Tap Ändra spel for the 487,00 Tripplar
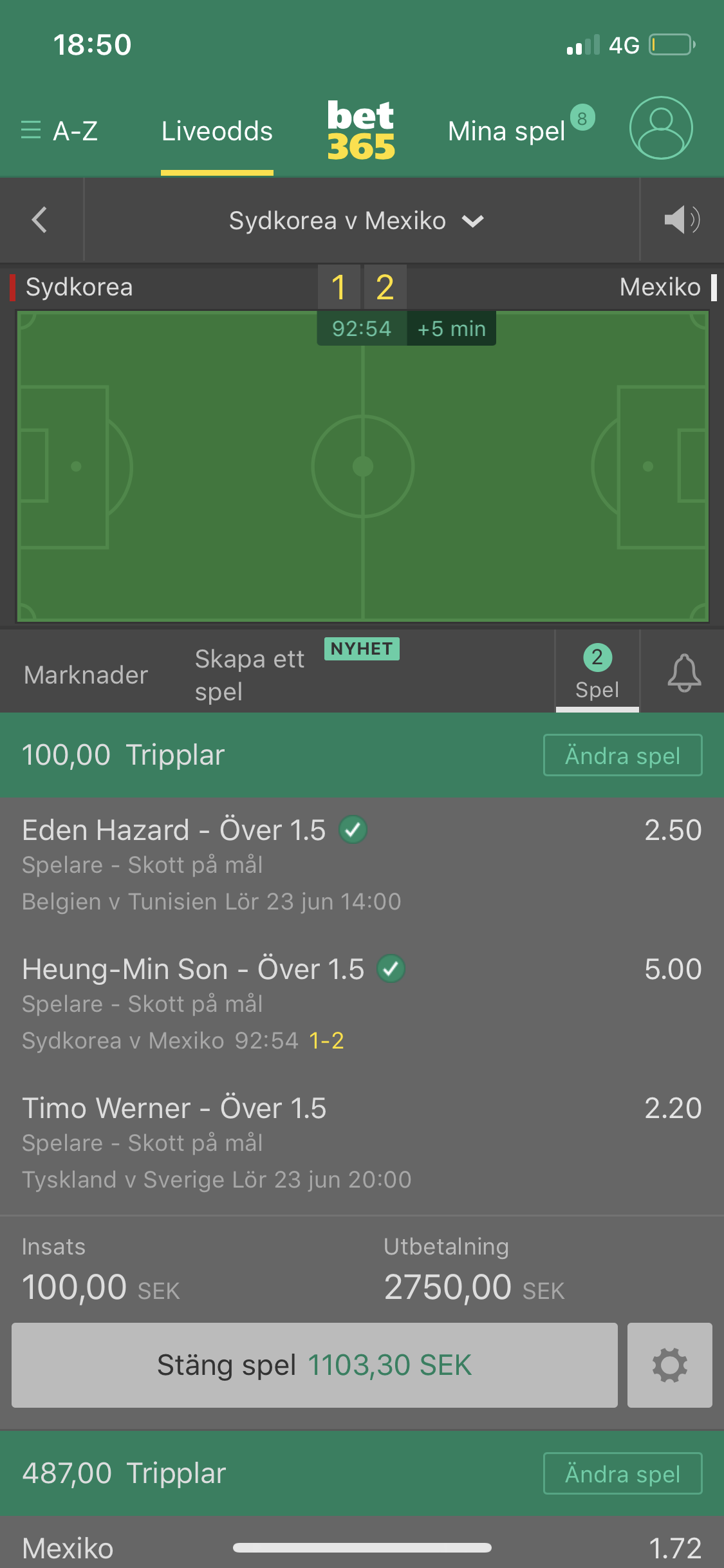Image resolution: width=724 pixels, height=1568 pixels. click(622, 1473)
